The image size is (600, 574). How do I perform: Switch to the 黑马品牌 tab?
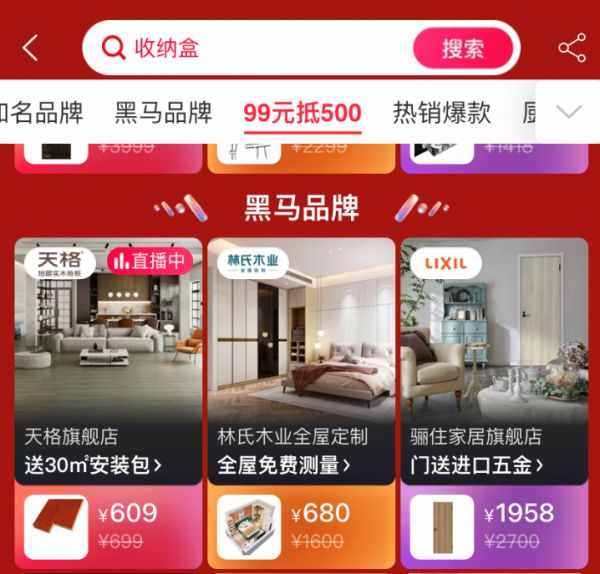point(163,112)
